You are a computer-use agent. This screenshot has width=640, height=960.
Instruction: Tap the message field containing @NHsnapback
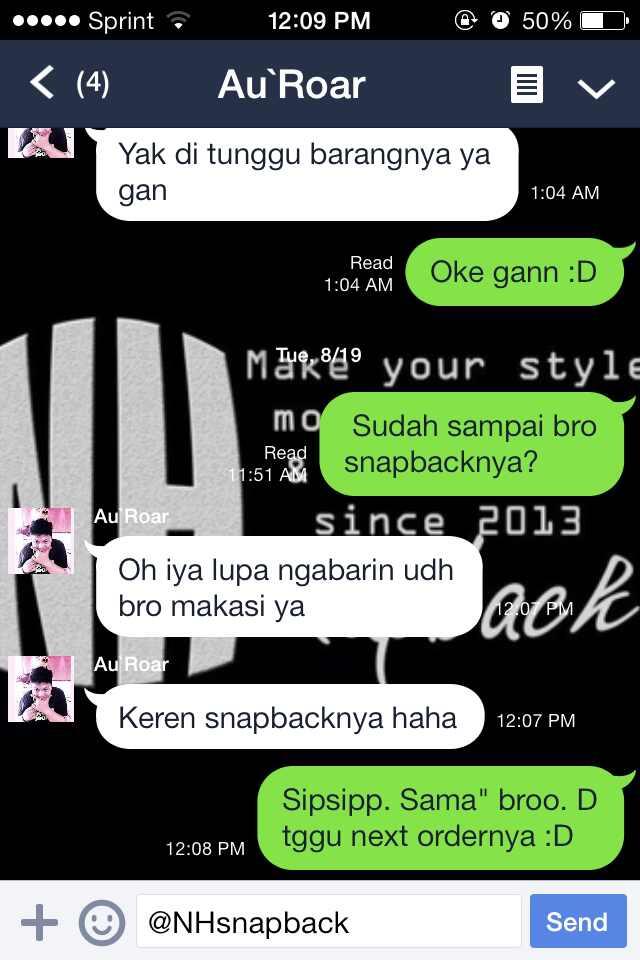328,921
